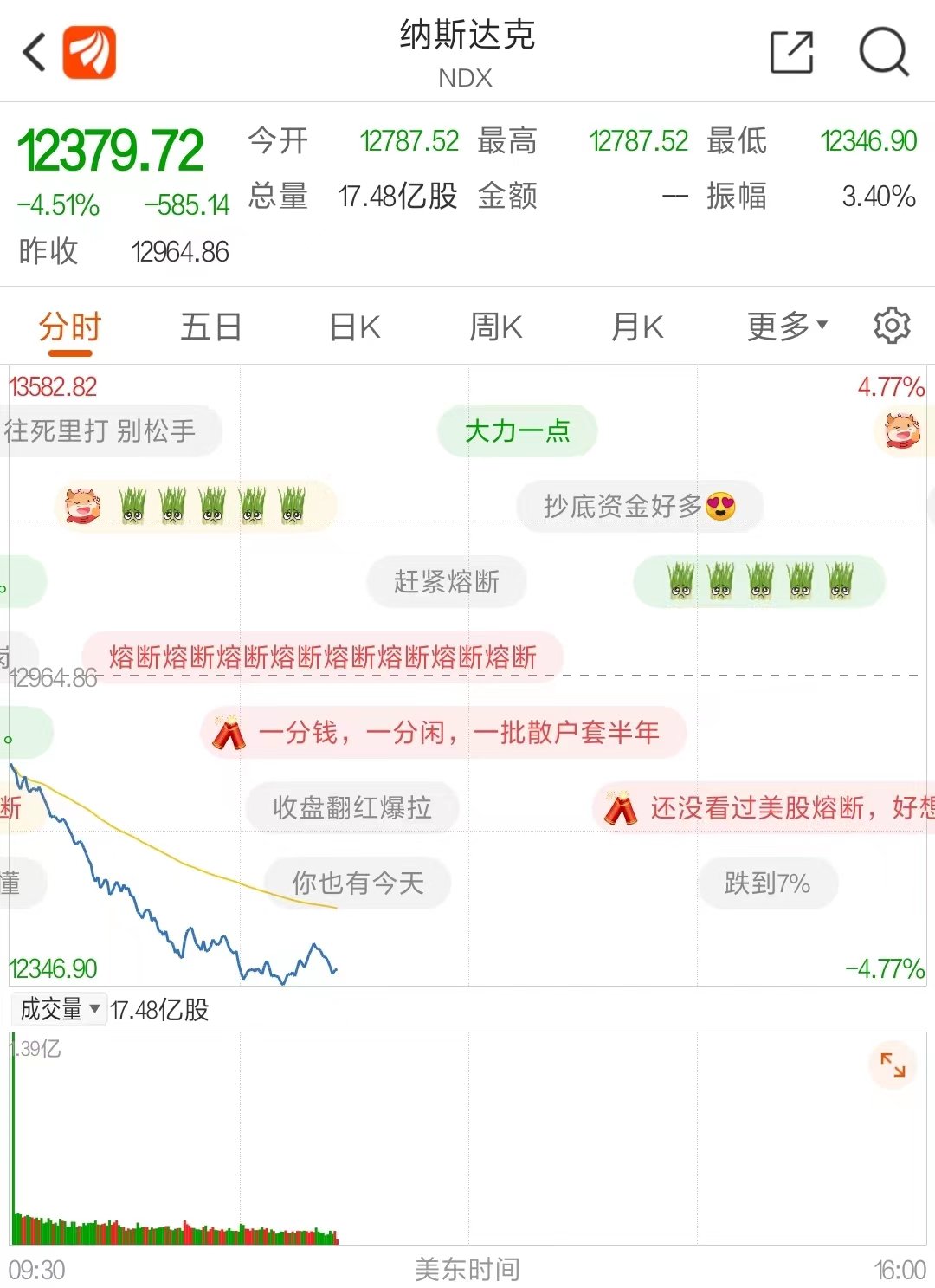Open chart settings gear

click(x=892, y=326)
